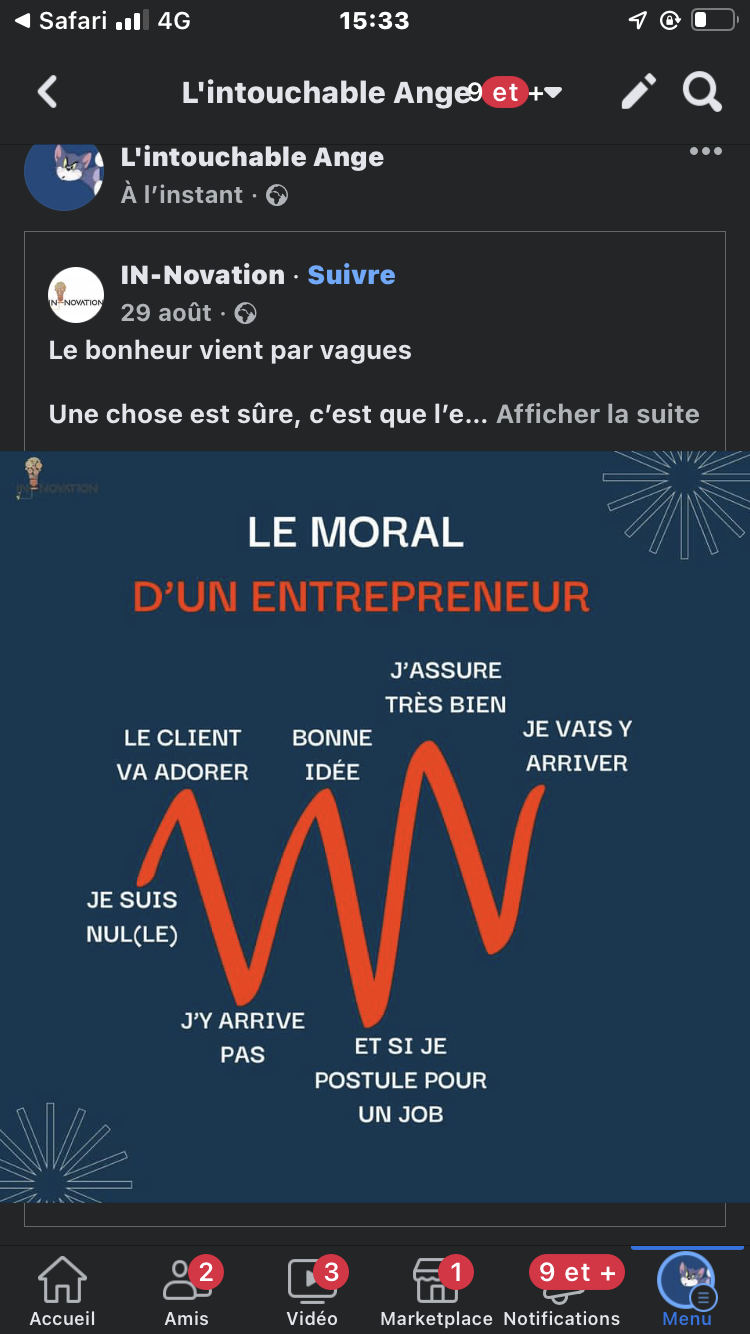Image resolution: width=750 pixels, height=1334 pixels.
Task: Open the pencil edit icon
Action: (x=638, y=92)
